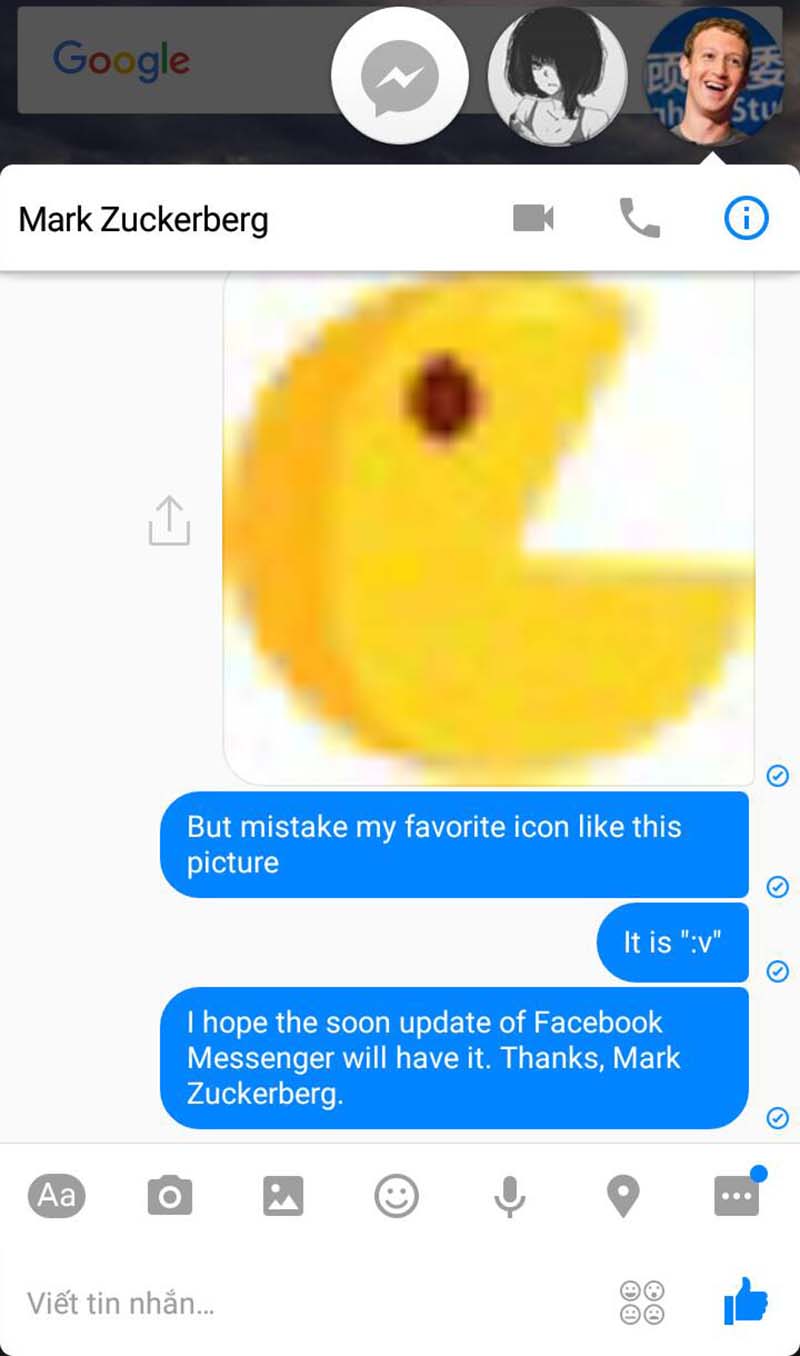This screenshot has width=800, height=1356.
Task: Start a video call with Mark Zuckerberg
Action: coord(532,217)
